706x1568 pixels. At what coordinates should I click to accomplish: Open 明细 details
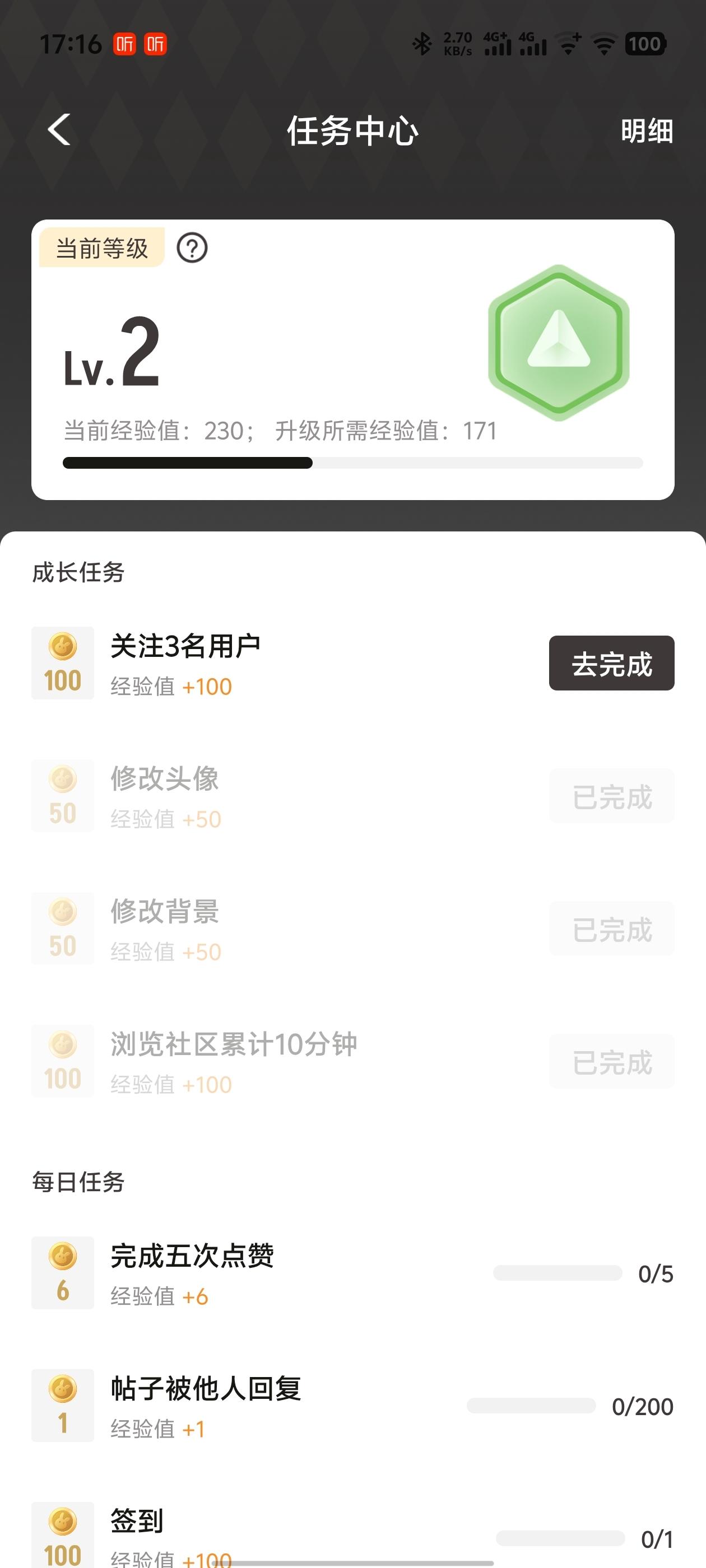tap(646, 132)
